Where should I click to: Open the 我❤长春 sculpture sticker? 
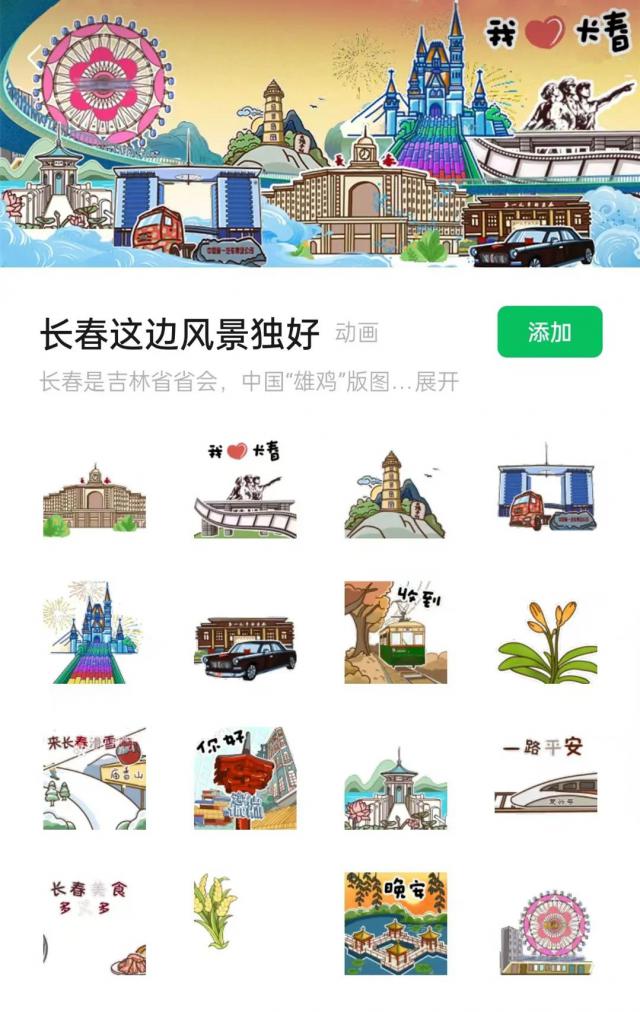pyautogui.click(x=245, y=490)
